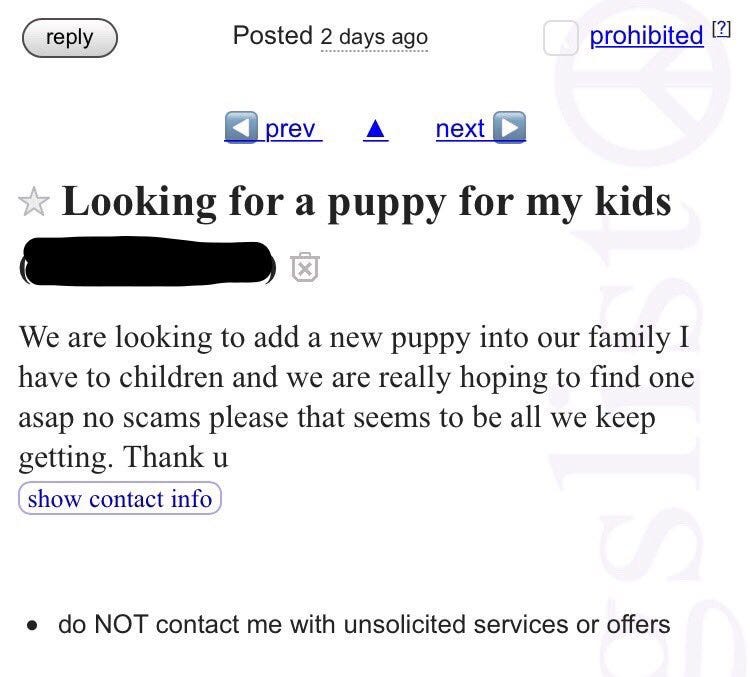Tick the prohibited checkbox

coord(562,38)
